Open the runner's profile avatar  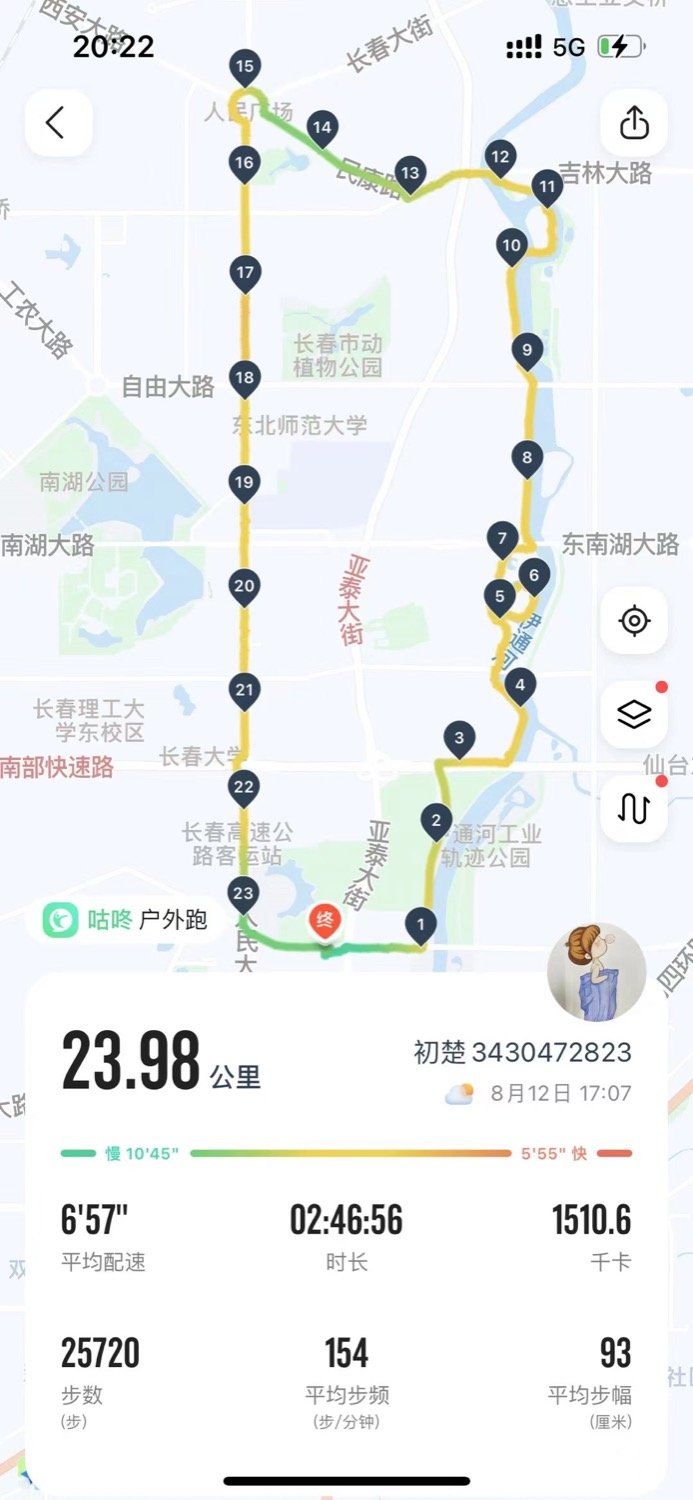click(597, 972)
